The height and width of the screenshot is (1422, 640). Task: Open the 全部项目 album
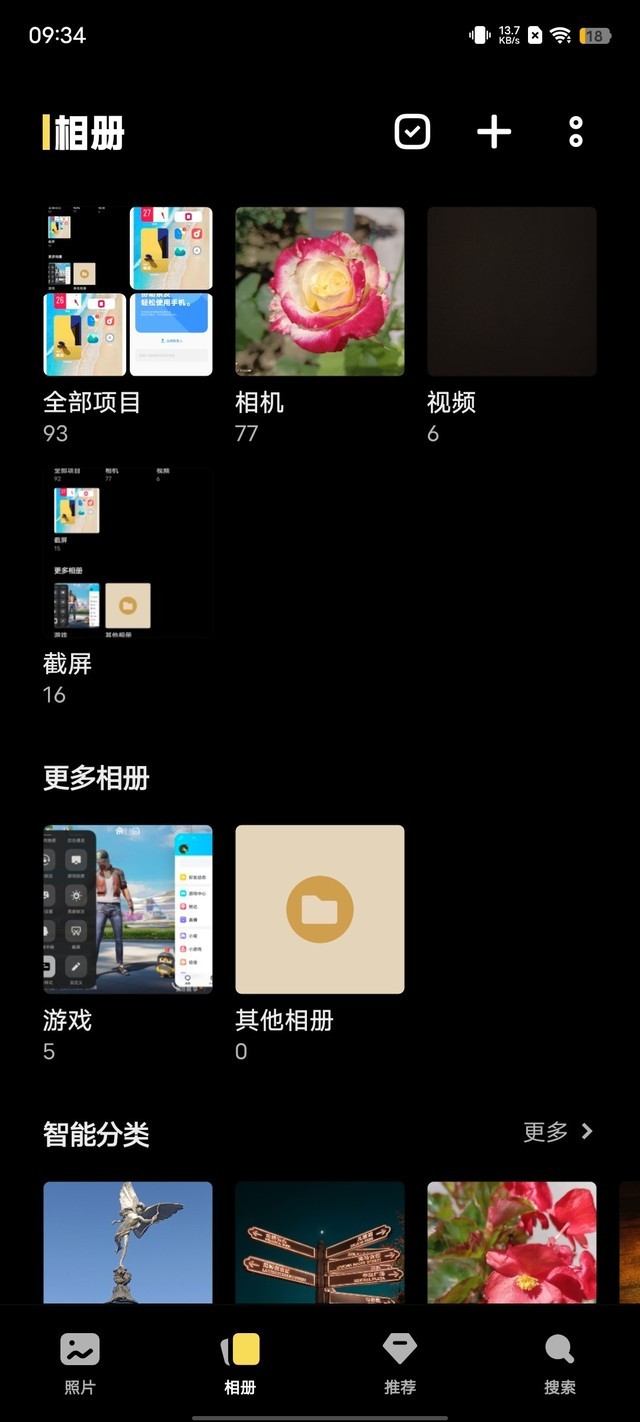click(x=128, y=291)
